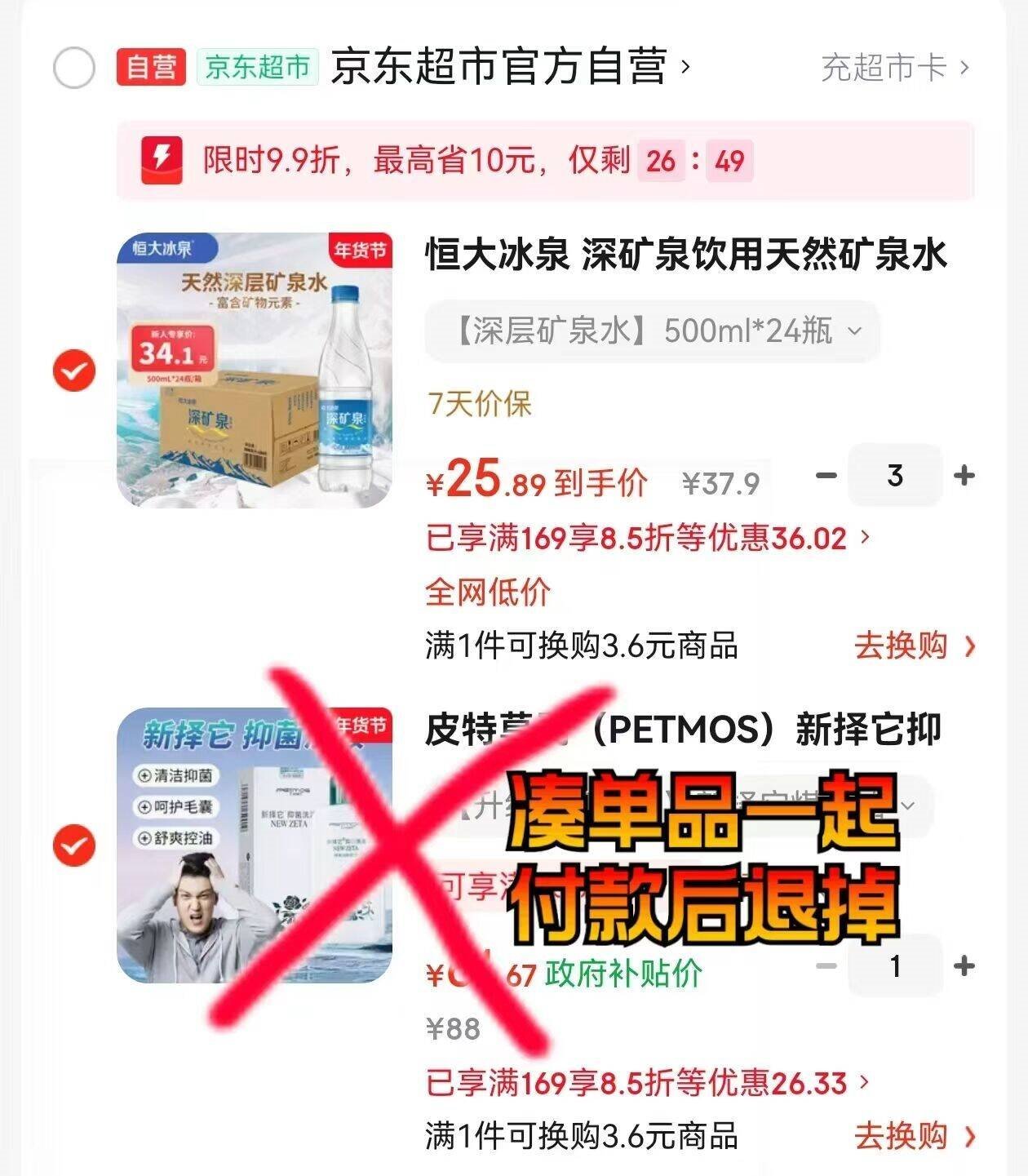Screen dimensions: 1028x1176
Task: Increase the PETMOS quantity by one
Action: coord(964,966)
